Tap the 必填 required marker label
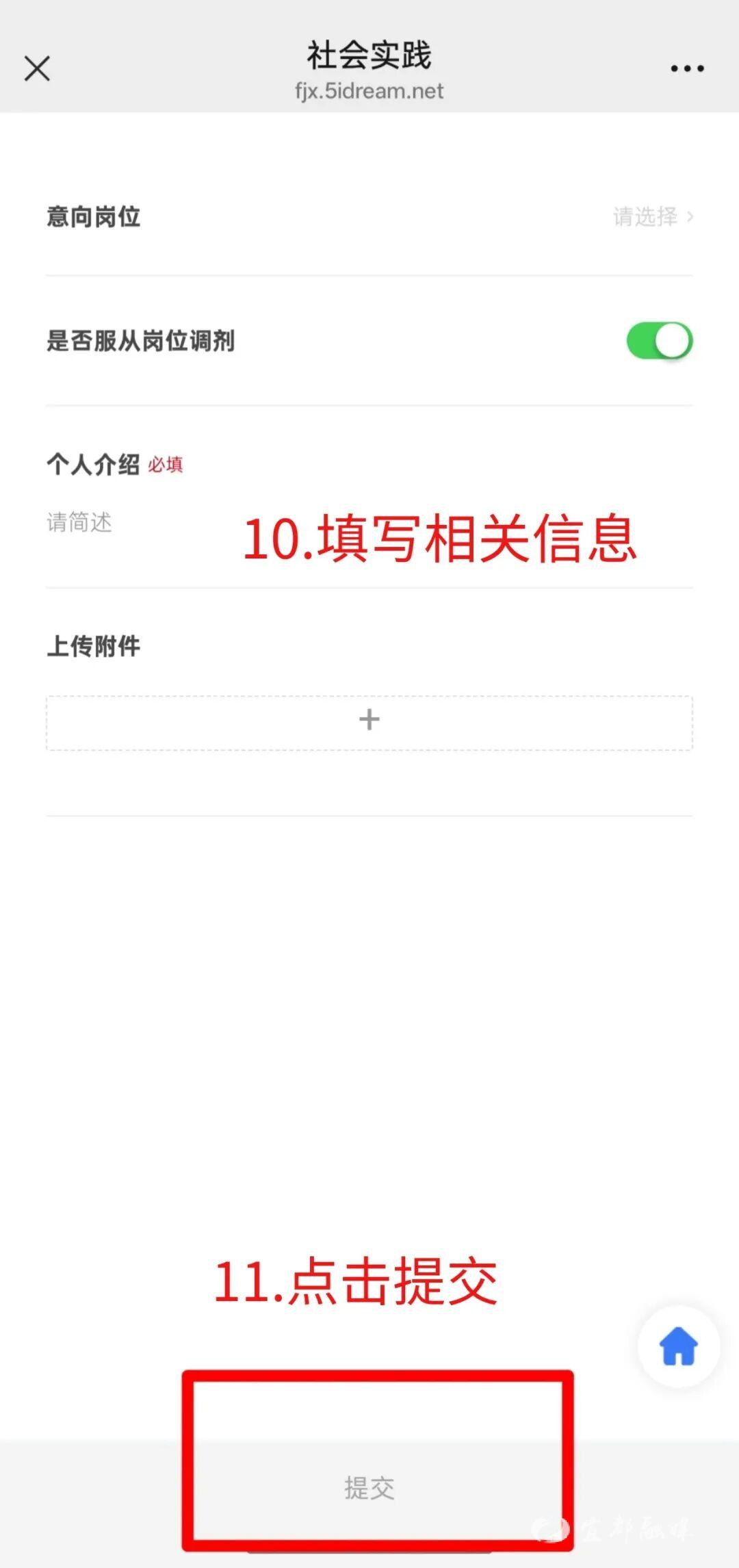Image resolution: width=739 pixels, height=1568 pixels. point(165,464)
